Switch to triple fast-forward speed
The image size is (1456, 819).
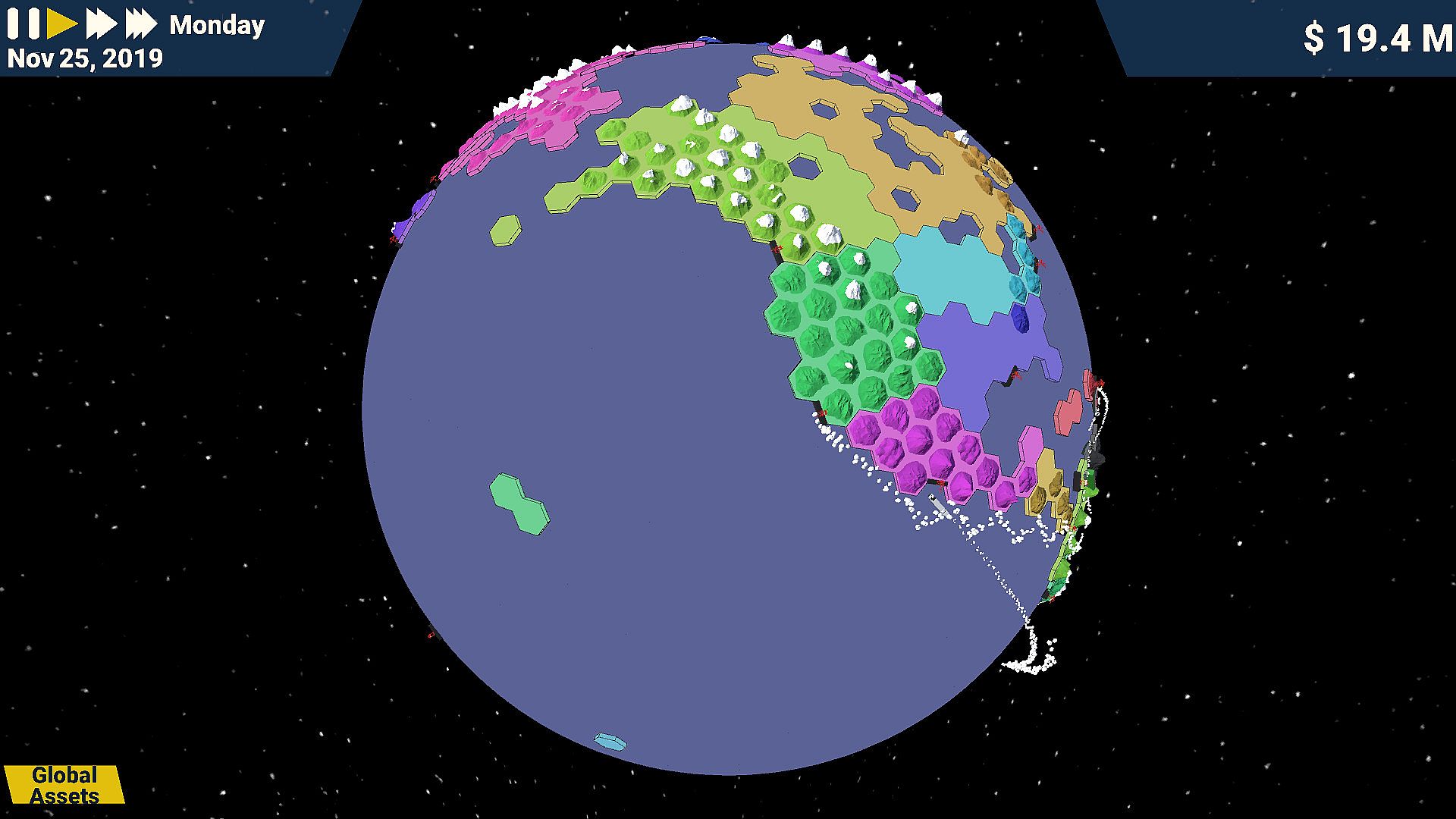coord(141,24)
